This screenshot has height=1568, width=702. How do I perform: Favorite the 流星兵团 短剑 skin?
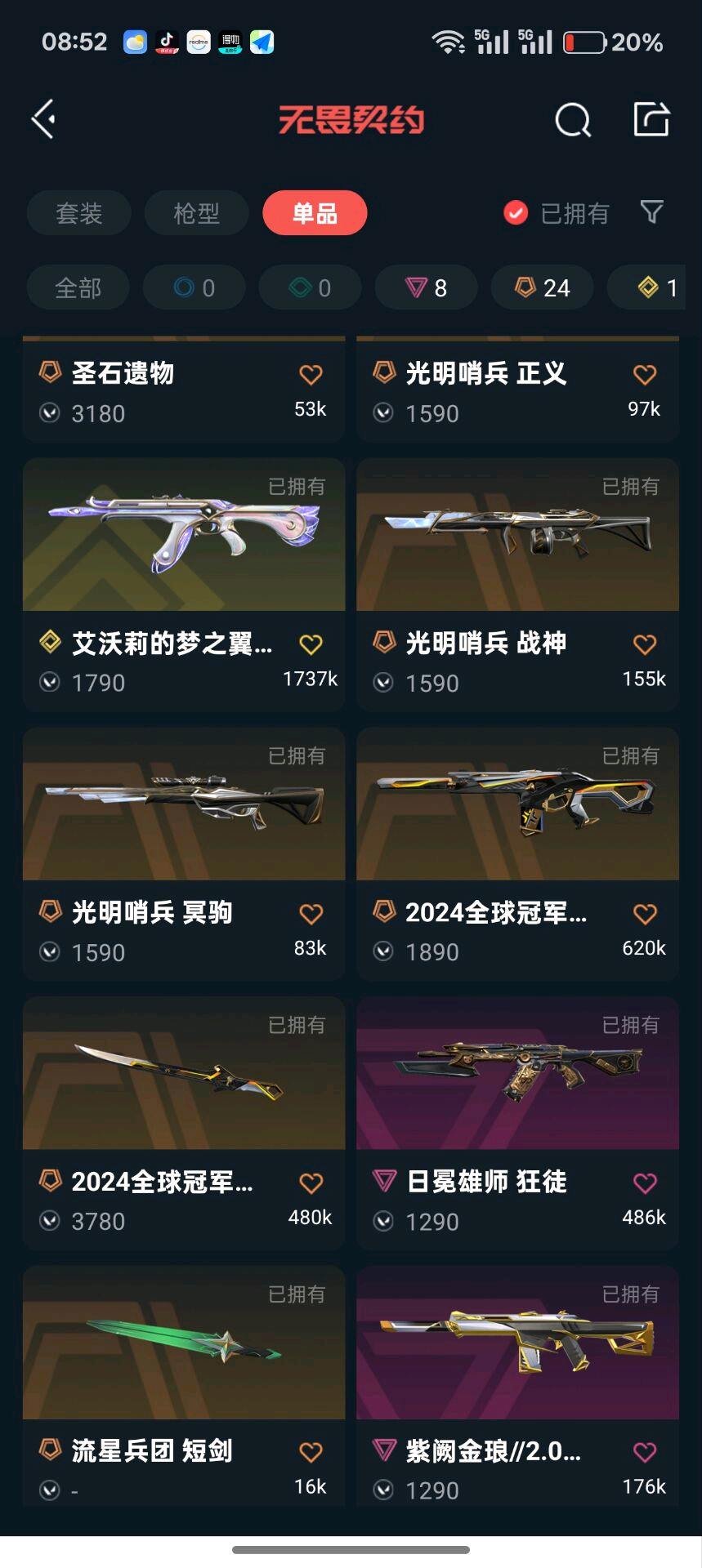311,1452
